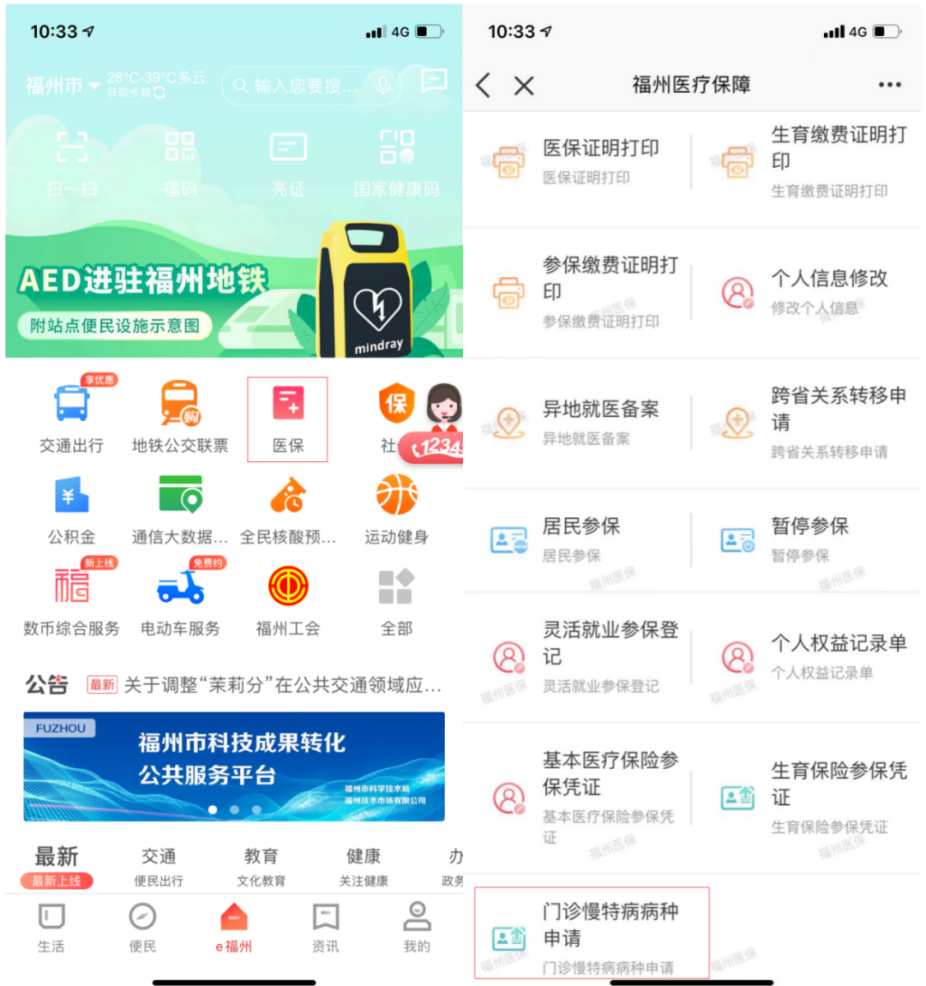The image size is (926, 986).
Task: Switch to the 我的 tab
Action: tap(417, 928)
